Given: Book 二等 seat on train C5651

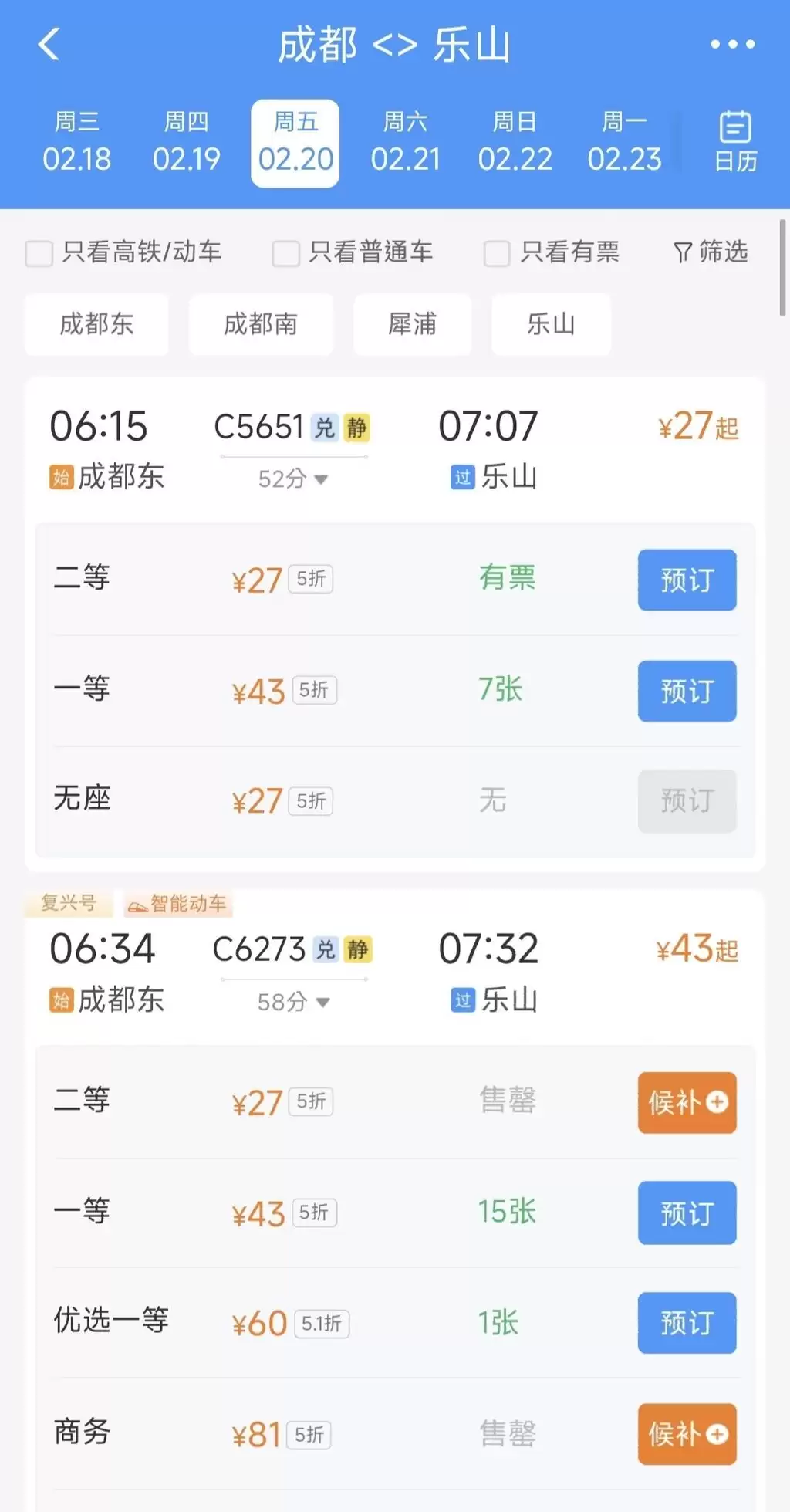Looking at the screenshot, I should 687,580.
